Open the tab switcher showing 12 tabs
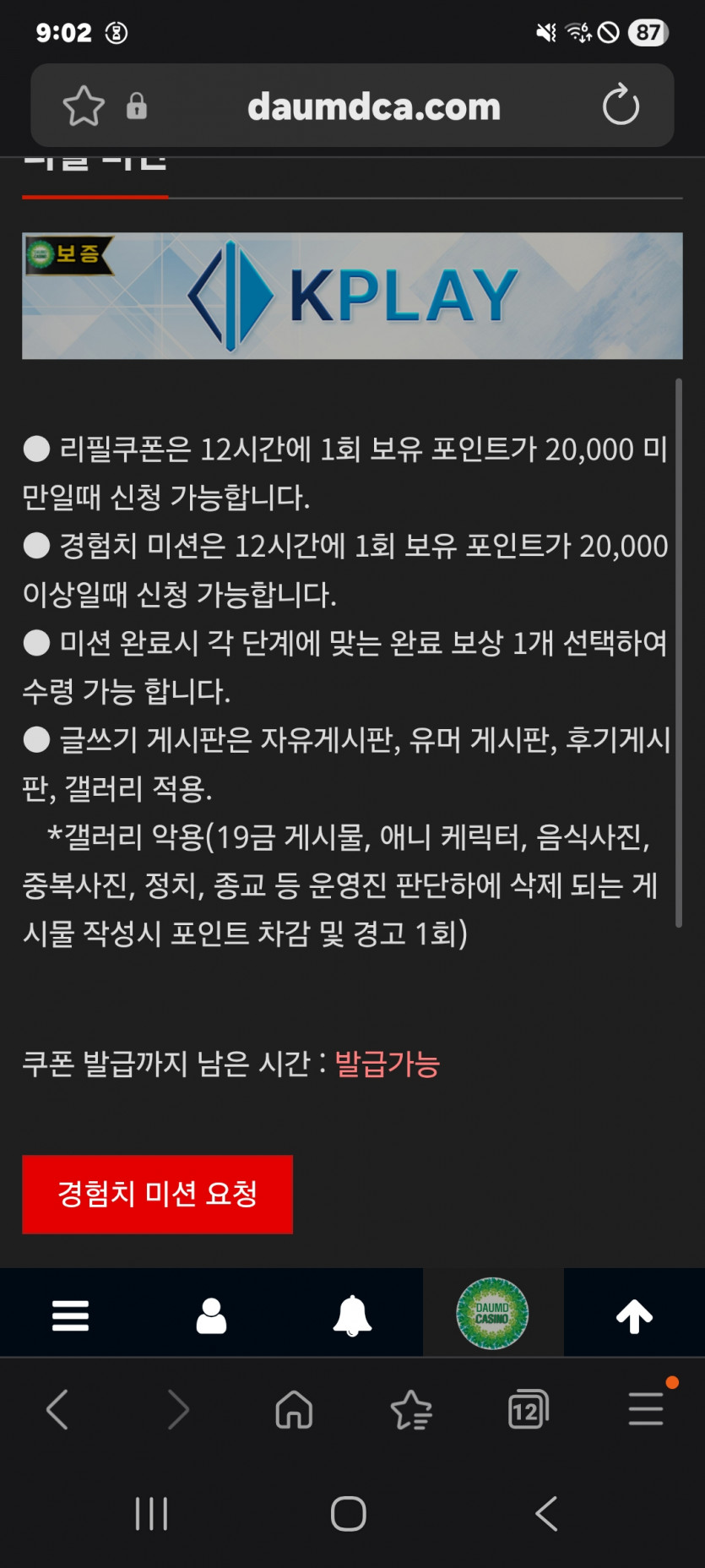The width and height of the screenshot is (705, 1568). point(528,1409)
